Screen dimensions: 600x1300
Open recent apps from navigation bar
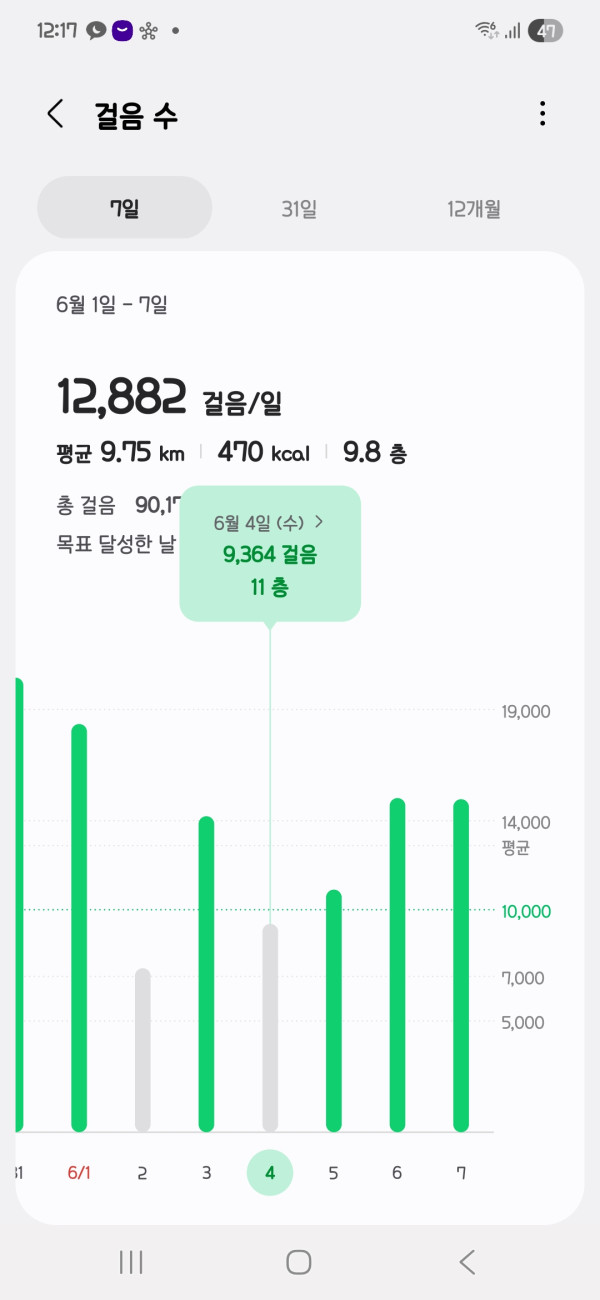tap(131, 1262)
